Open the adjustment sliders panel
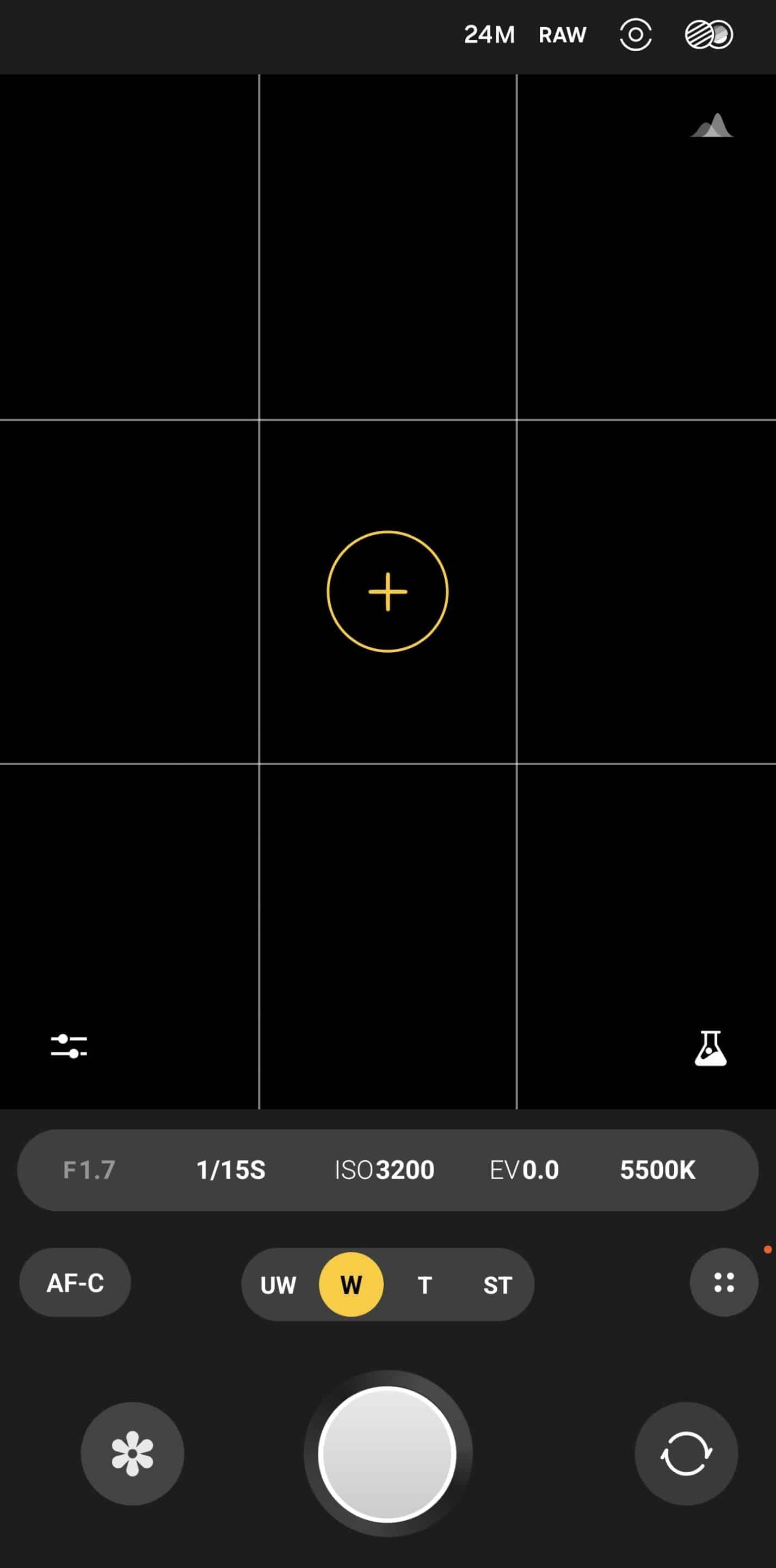The width and height of the screenshot is (776, 1568). pos(69,1046)
